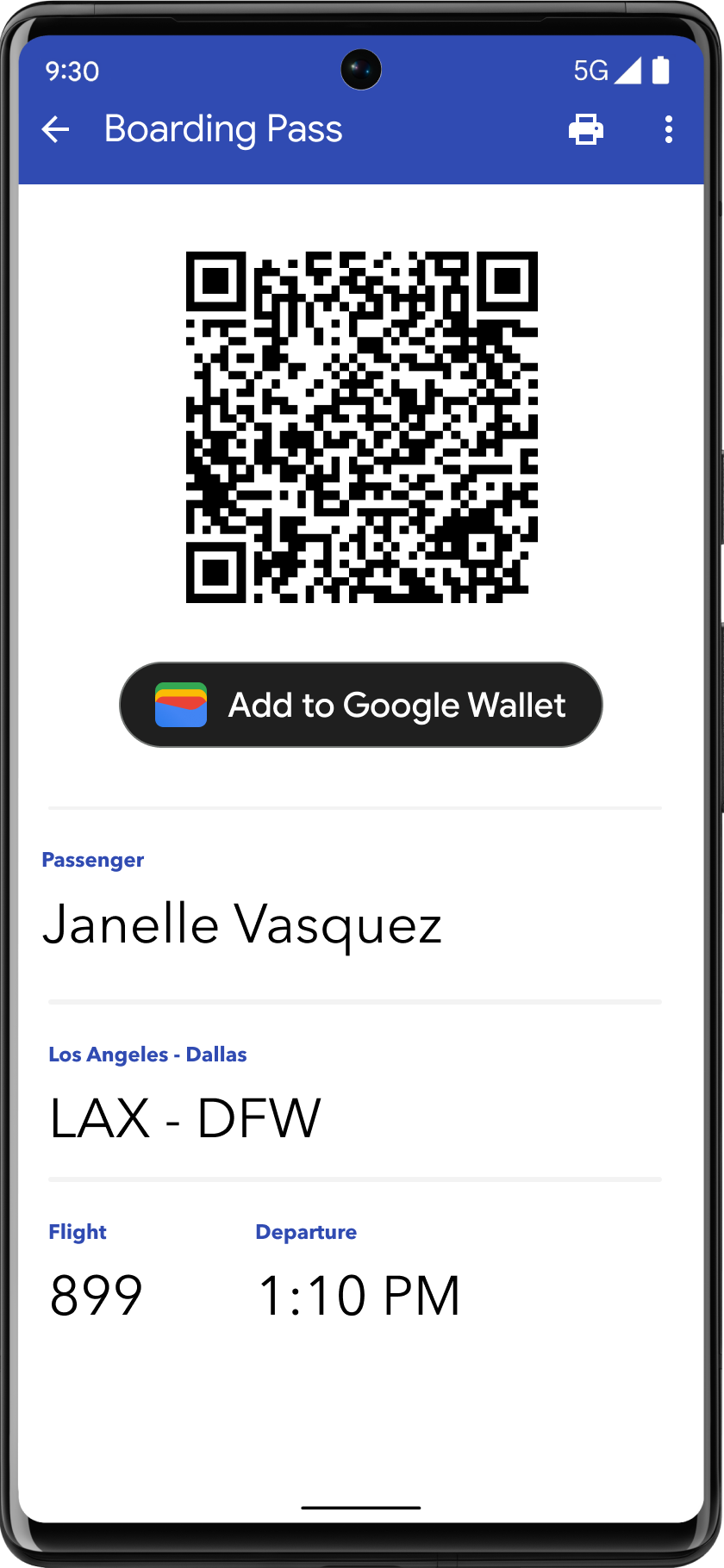
Task: Select the 1:10 PM departure time
Action: pos(359,1292)
